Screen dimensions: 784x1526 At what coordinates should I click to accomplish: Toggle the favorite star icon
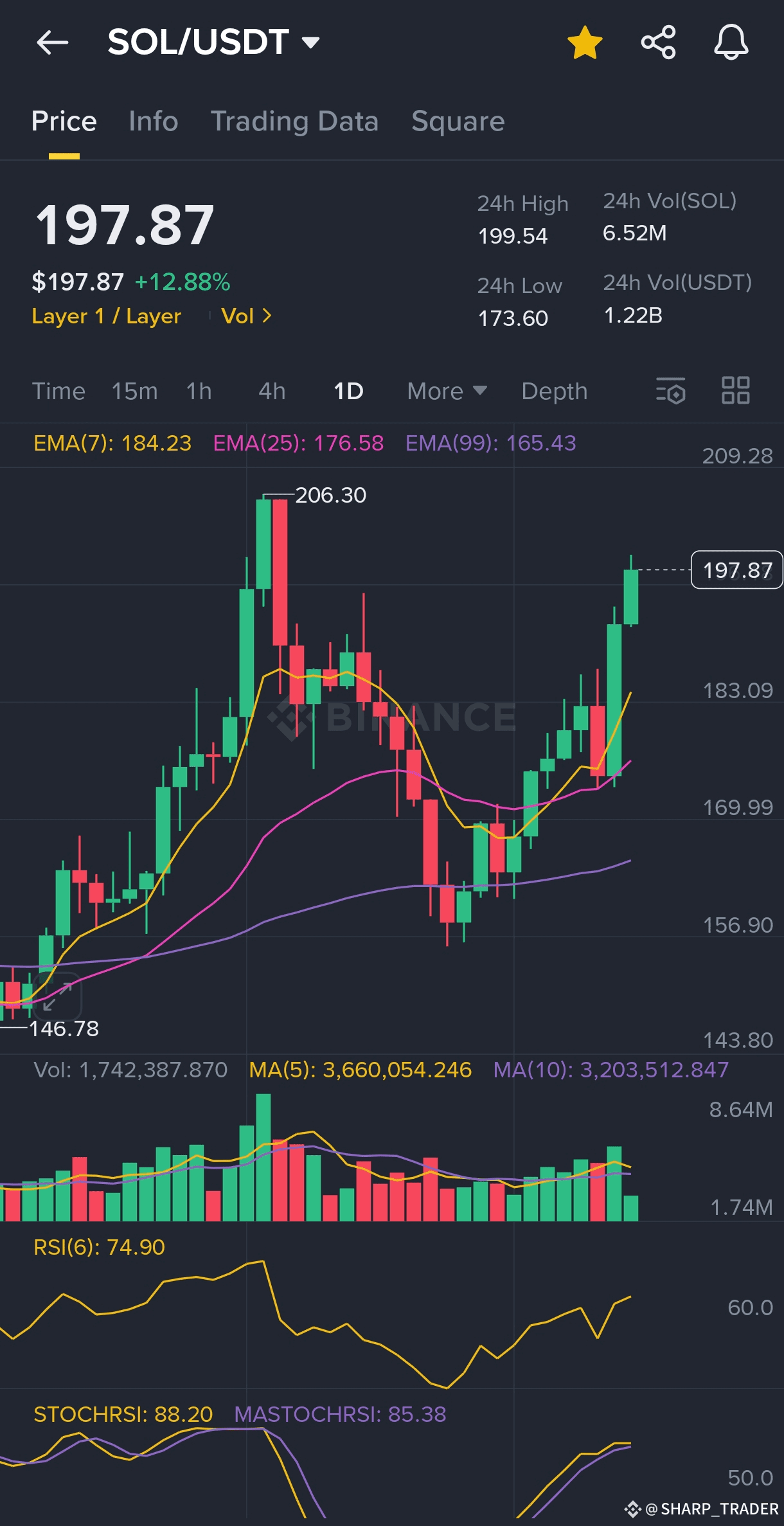pos(585,43)
